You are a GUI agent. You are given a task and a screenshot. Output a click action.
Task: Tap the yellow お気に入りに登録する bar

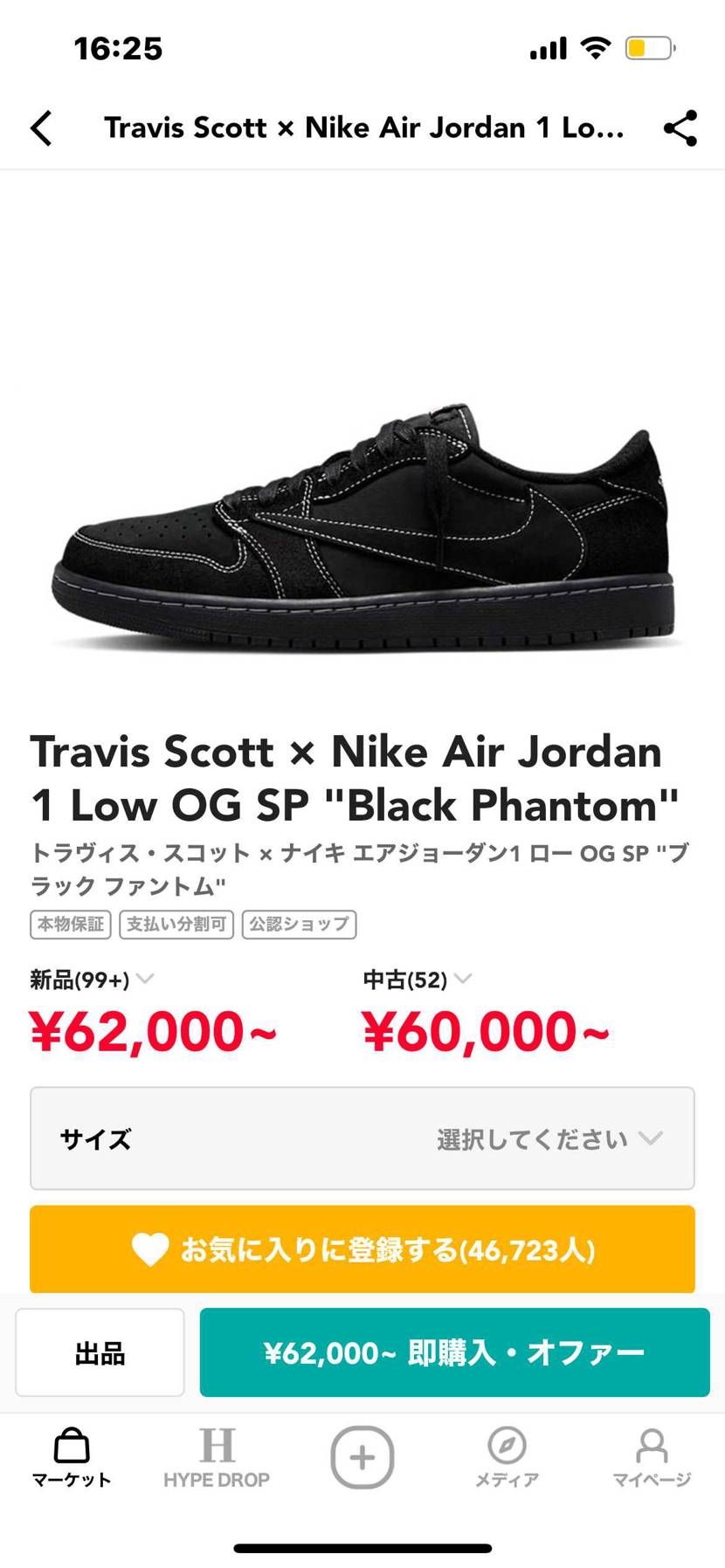click(x=362, y=1249)
